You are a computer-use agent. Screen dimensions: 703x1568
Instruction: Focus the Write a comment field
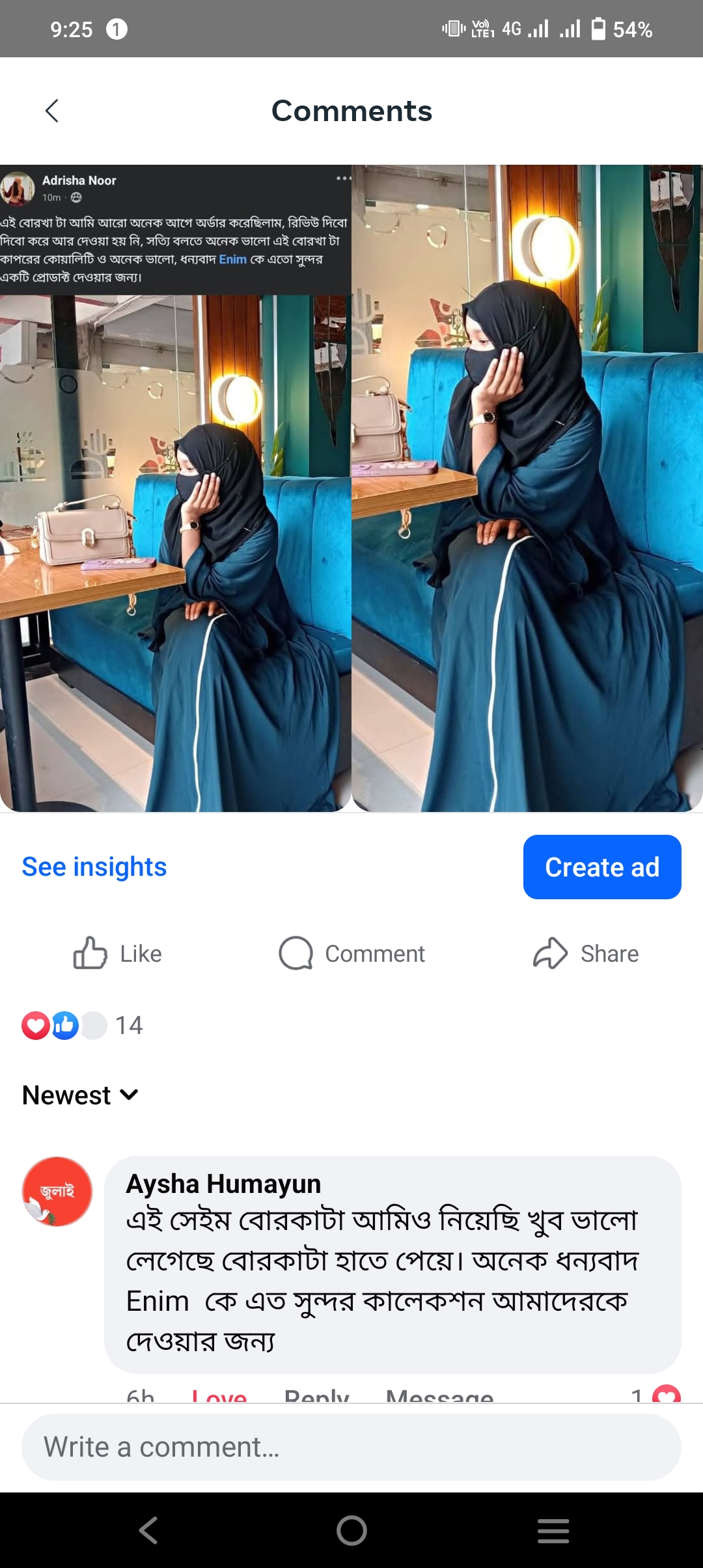(x=351, y=1447)
